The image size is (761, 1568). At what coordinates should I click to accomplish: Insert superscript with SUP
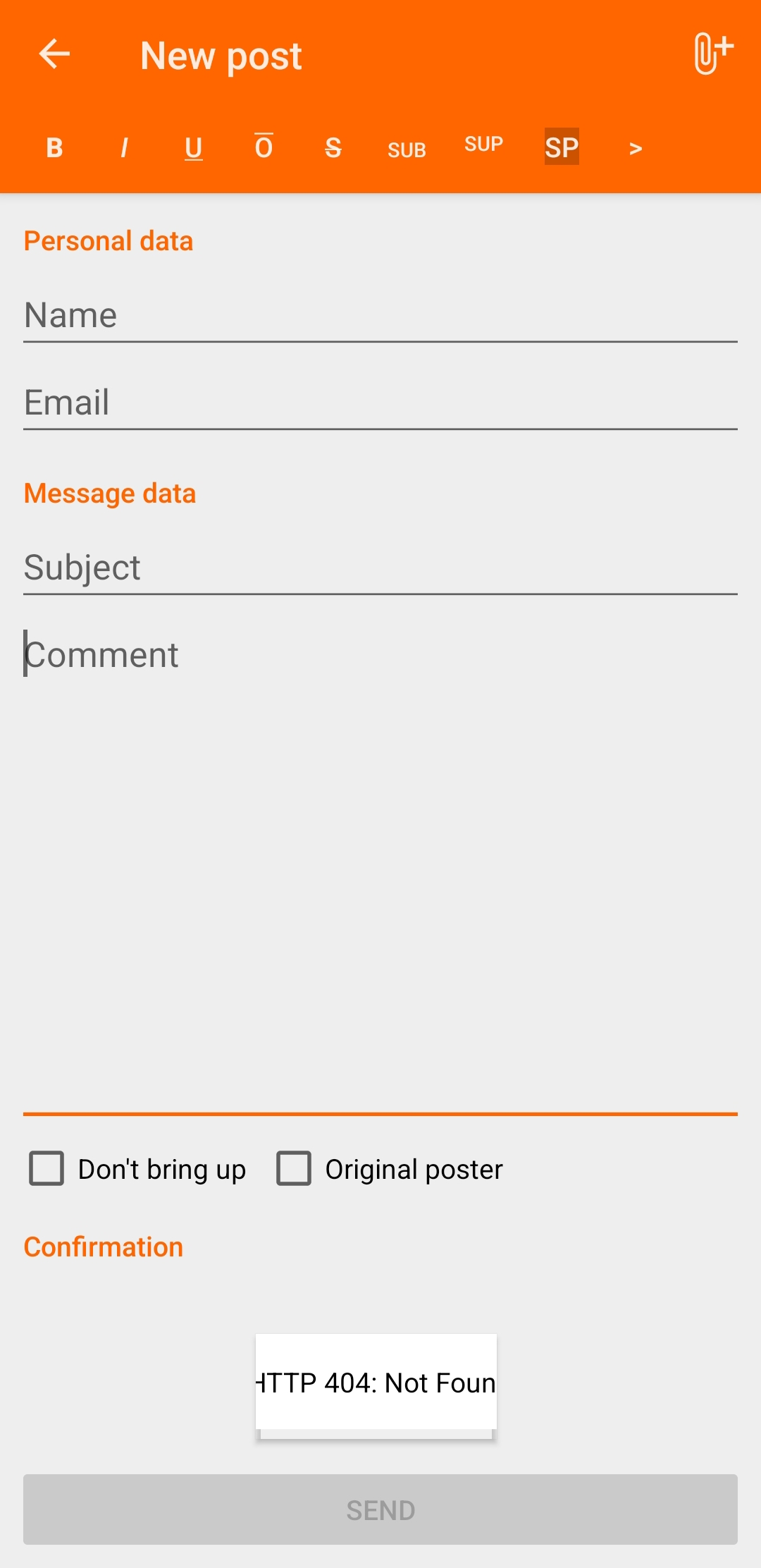[x=483, y=145]
